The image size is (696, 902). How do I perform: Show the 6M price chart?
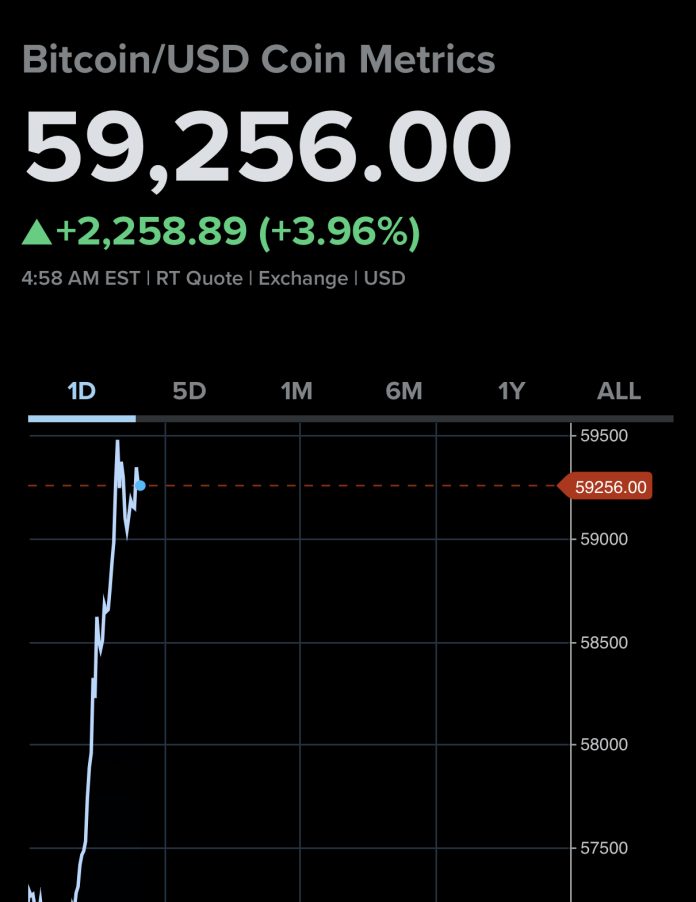(x=404, y=391)
